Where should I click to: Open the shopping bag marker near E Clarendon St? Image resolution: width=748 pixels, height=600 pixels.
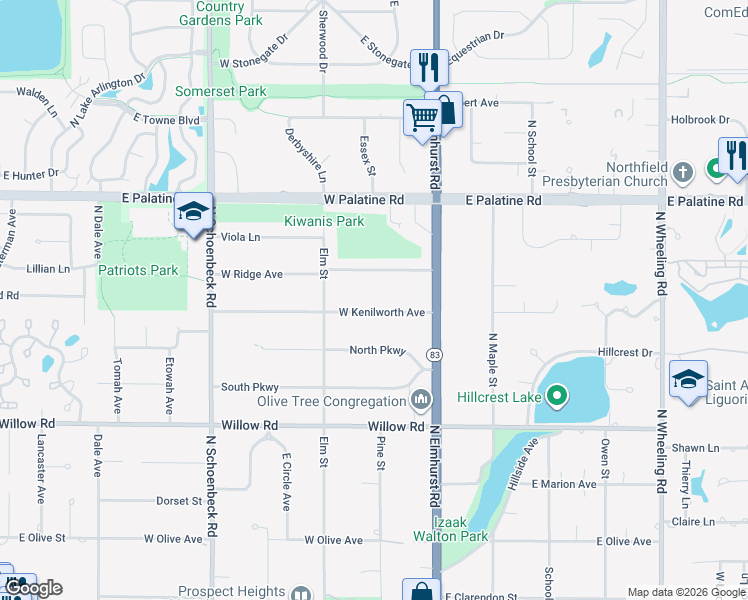pos(421,591)
